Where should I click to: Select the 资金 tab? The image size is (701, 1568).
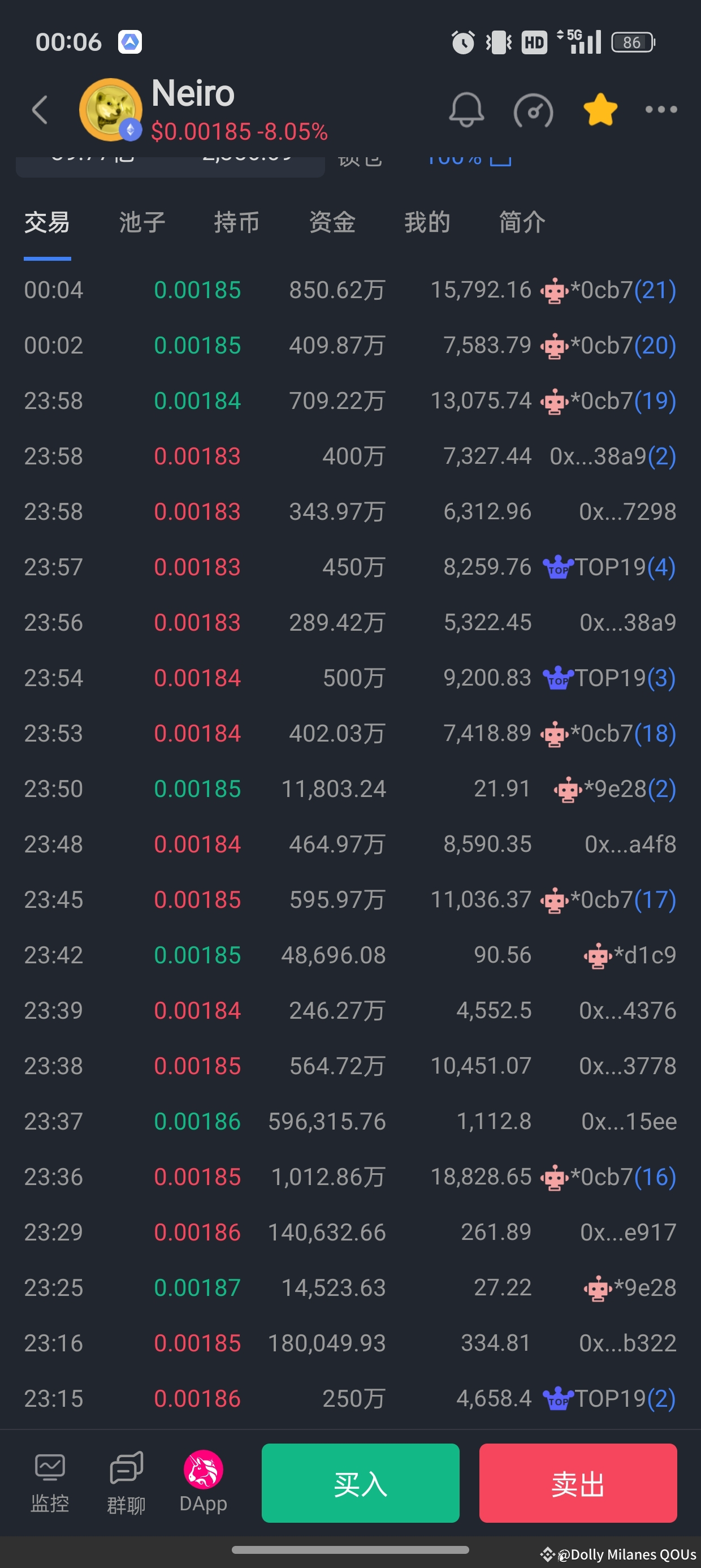(x=332, y=223)
